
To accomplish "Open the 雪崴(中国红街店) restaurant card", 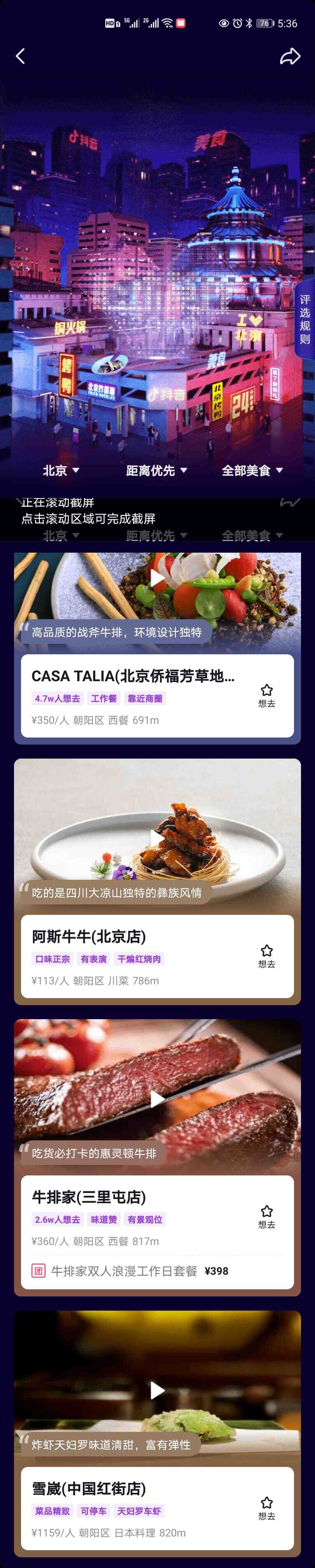I will (x=134, y=1508).
